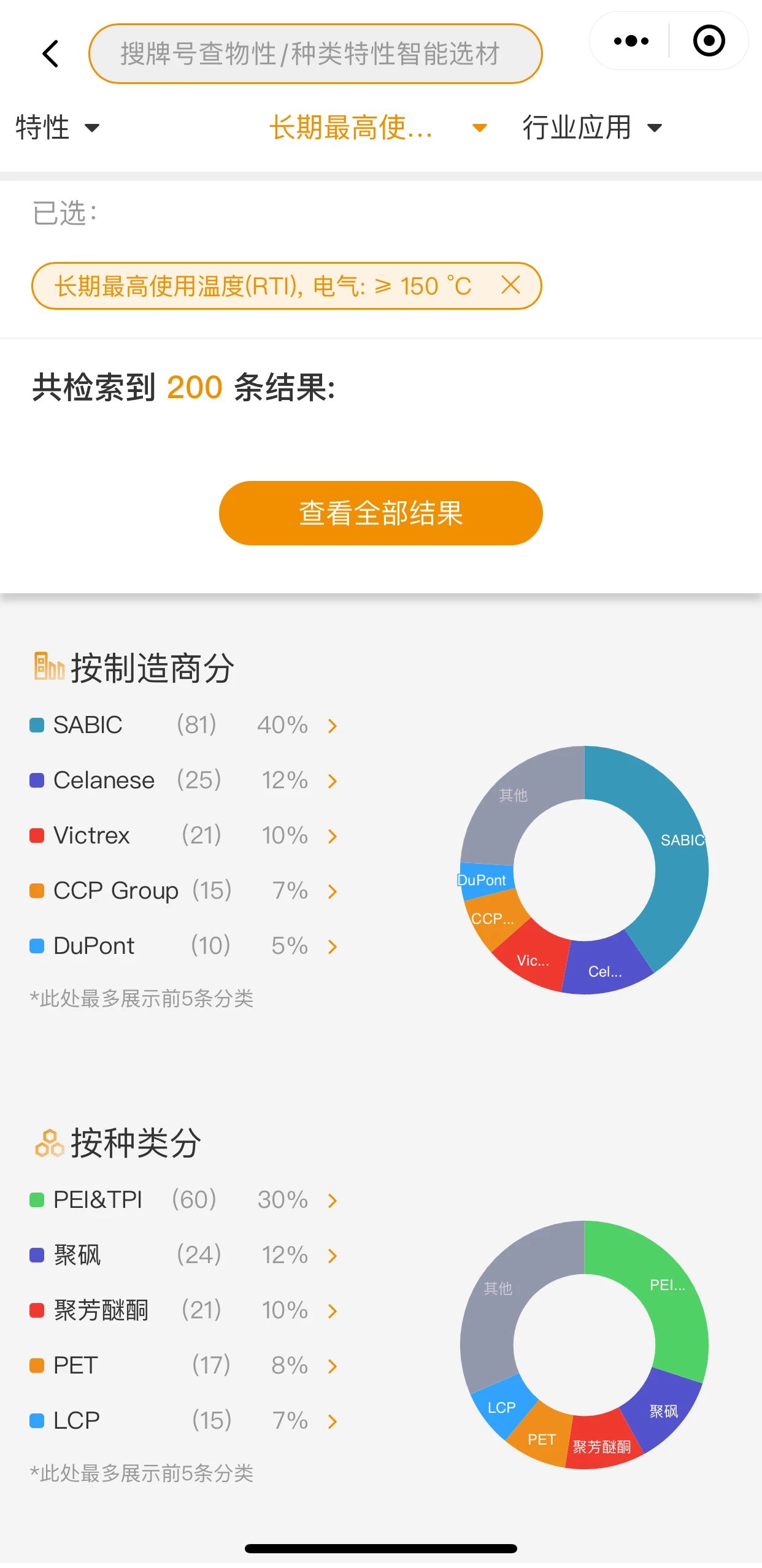Open the PEI&TPI category row
The width and height of the screenshot is (762, 1568).
[184, 1200]
